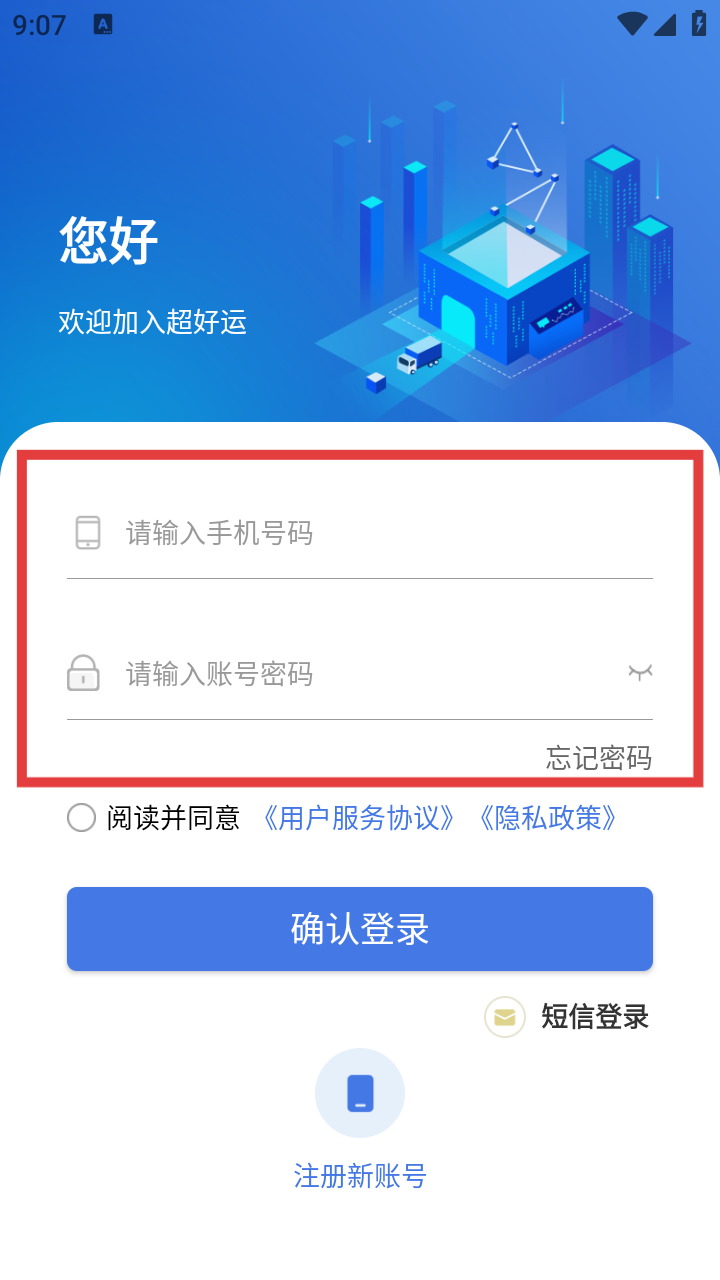Tap the phone number input field

coord(380,533)
